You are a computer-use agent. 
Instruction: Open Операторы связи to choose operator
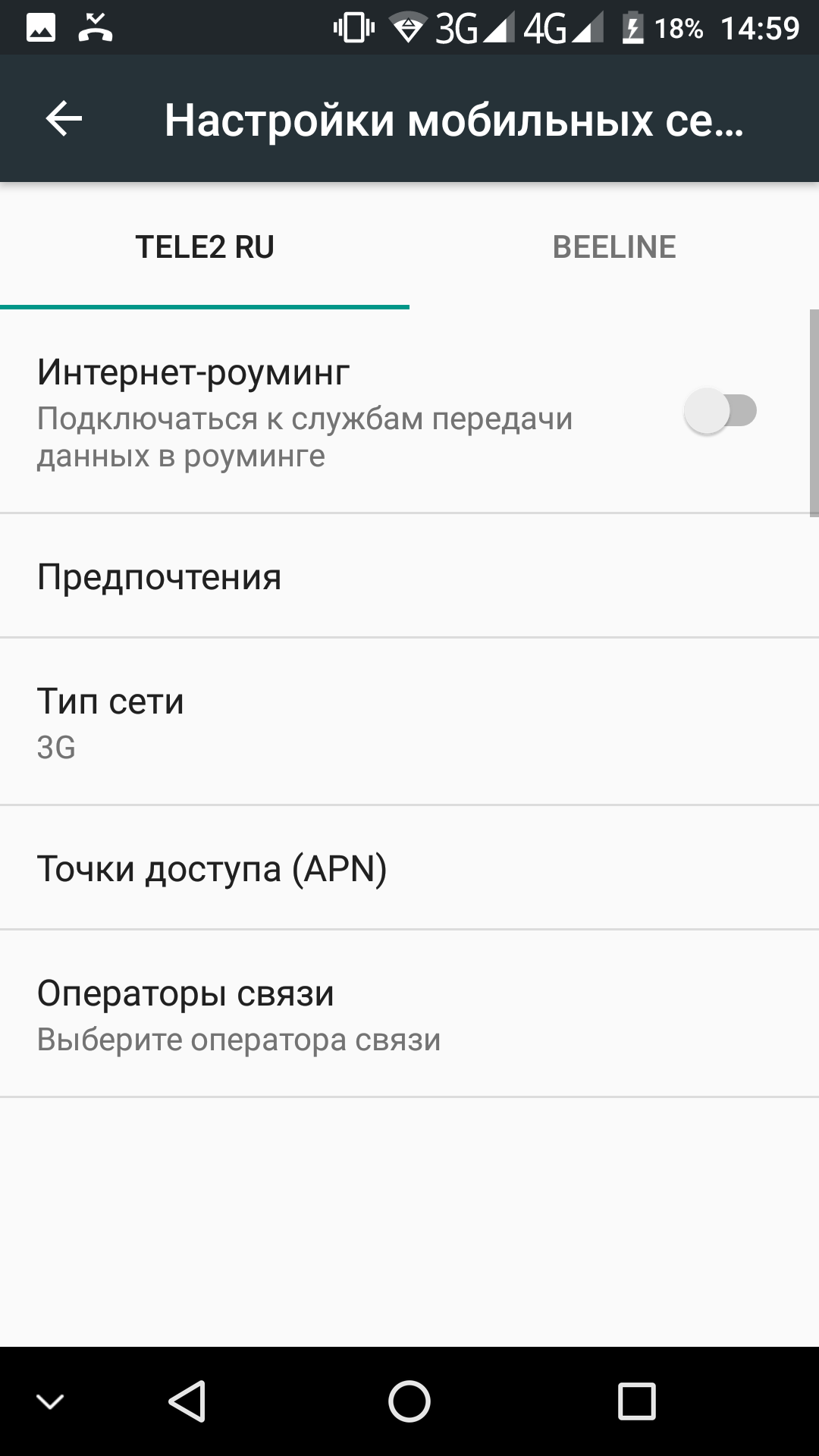point(409,1014)
